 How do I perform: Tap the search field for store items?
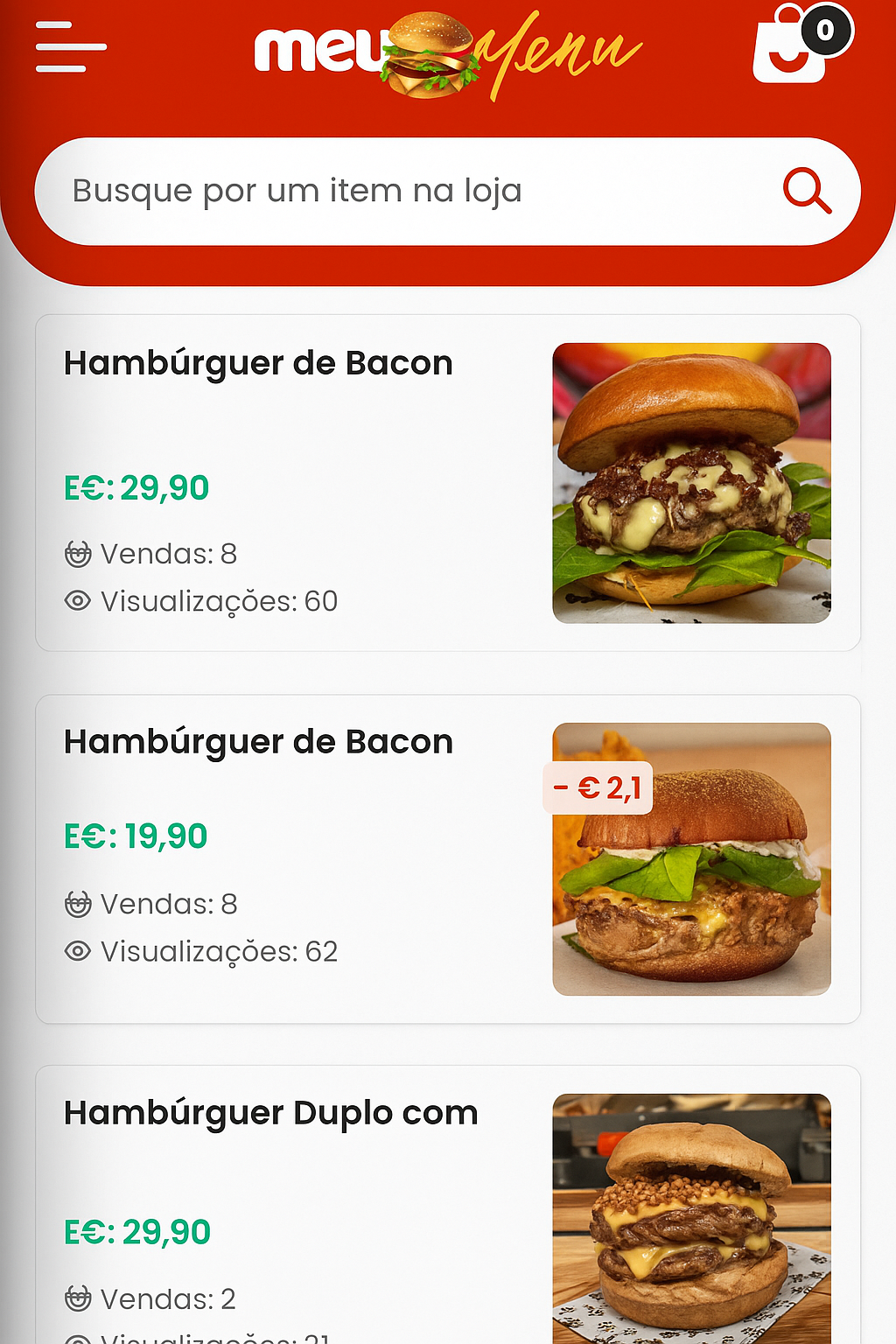pyautogui.click(x=402, y=191)
